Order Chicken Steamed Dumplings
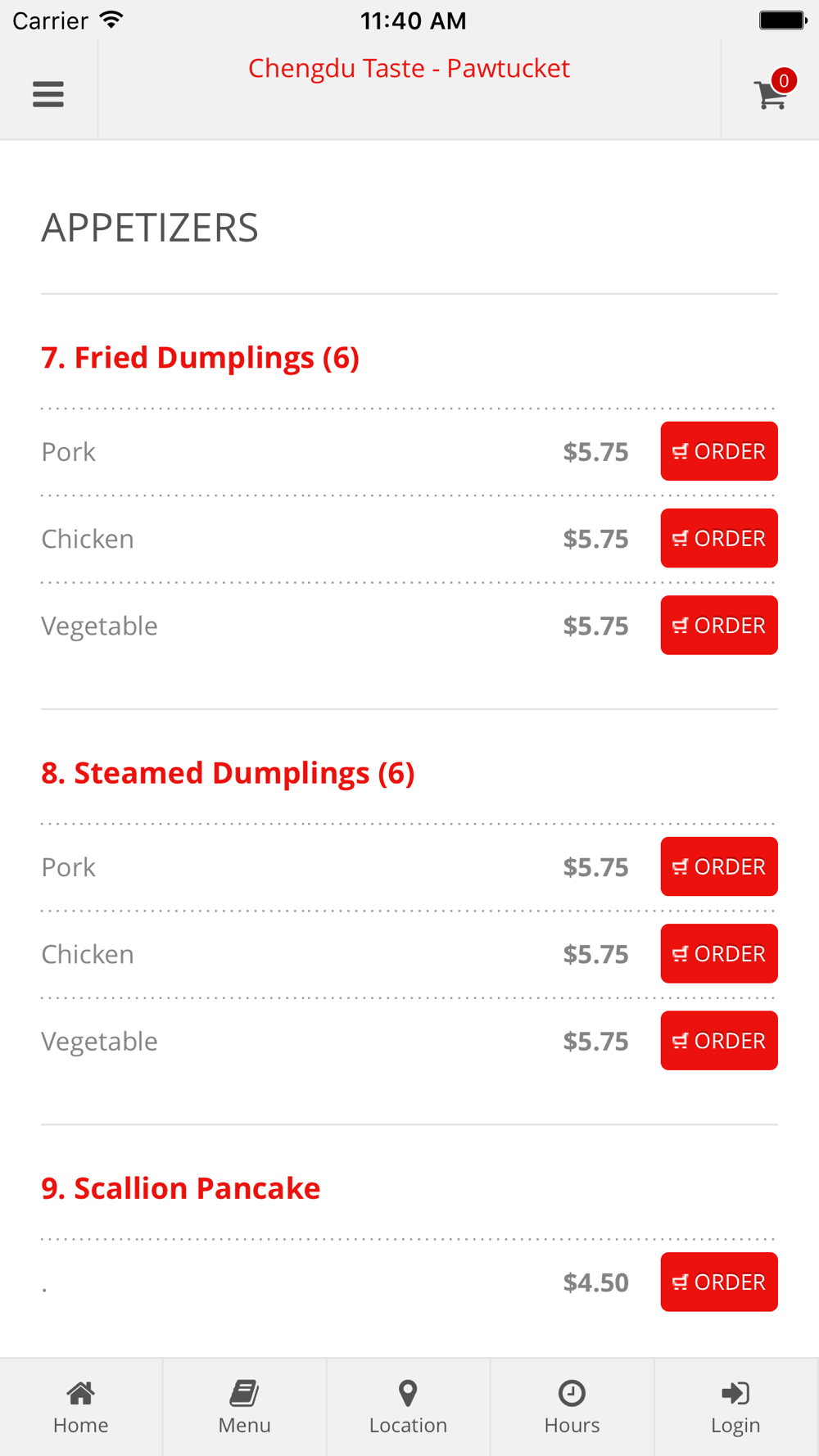 coord(719,953)
